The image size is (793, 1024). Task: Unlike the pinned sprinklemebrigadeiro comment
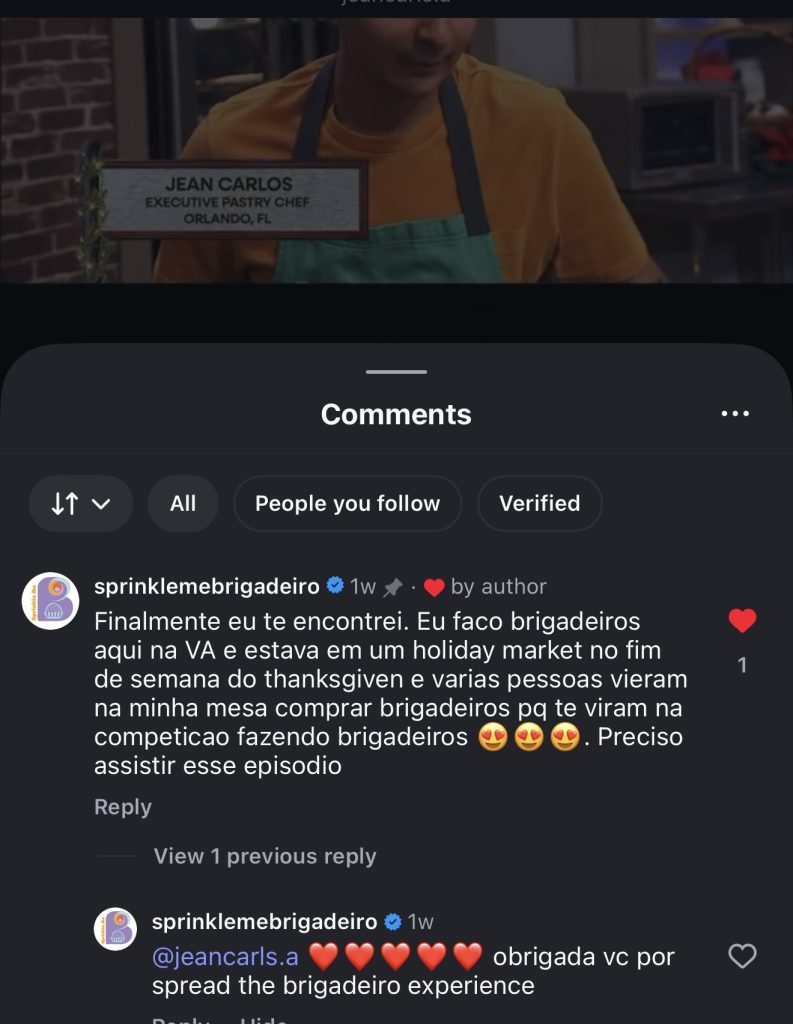coord(742,622)
